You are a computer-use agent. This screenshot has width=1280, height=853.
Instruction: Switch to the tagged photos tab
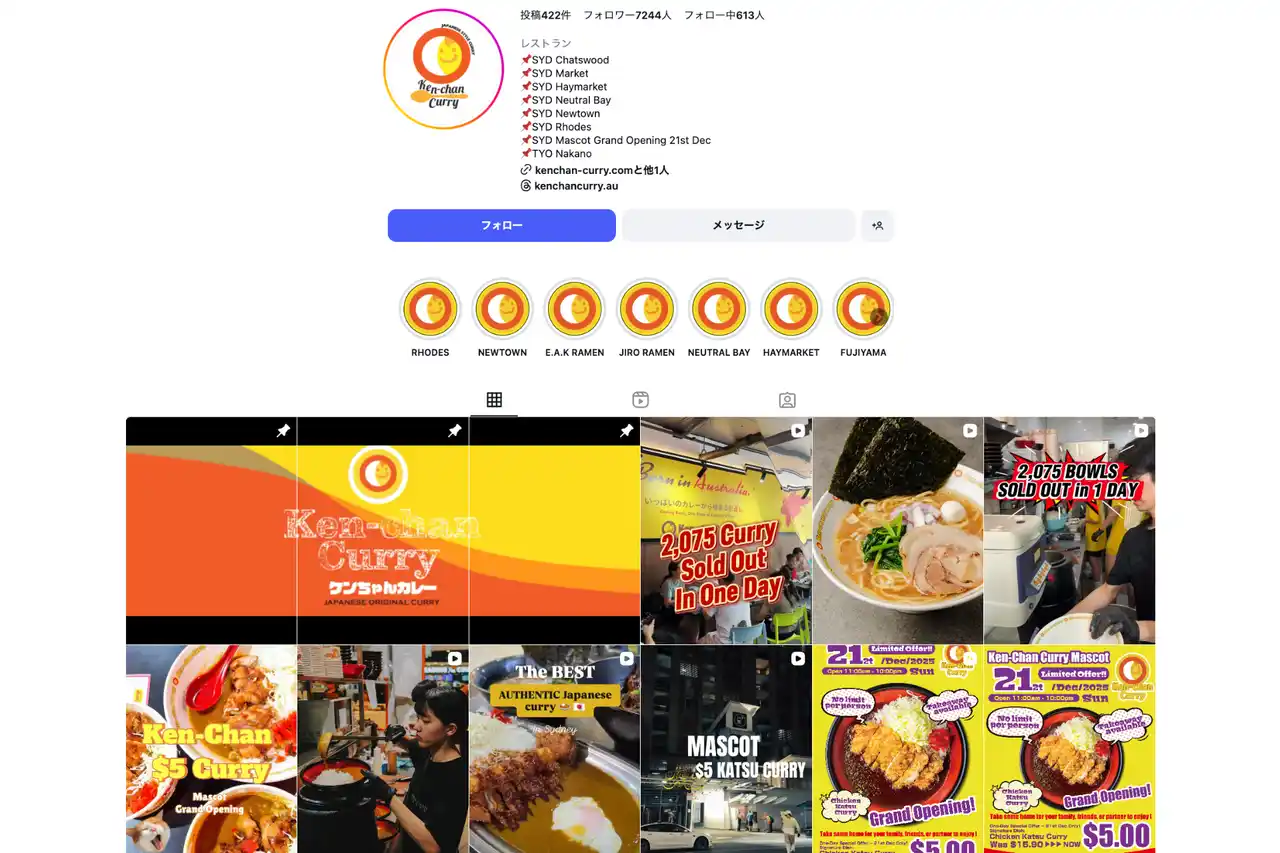click(x=787, y=400)
